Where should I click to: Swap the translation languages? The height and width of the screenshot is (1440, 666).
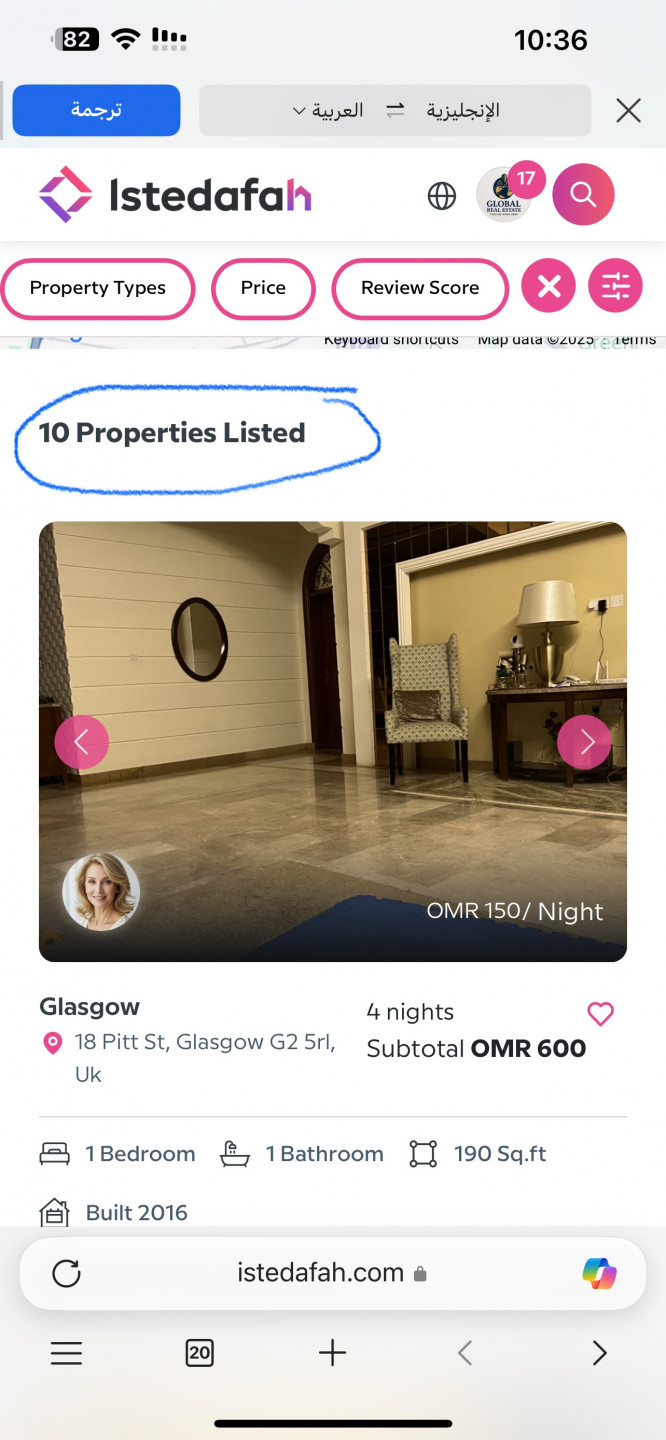395,110
